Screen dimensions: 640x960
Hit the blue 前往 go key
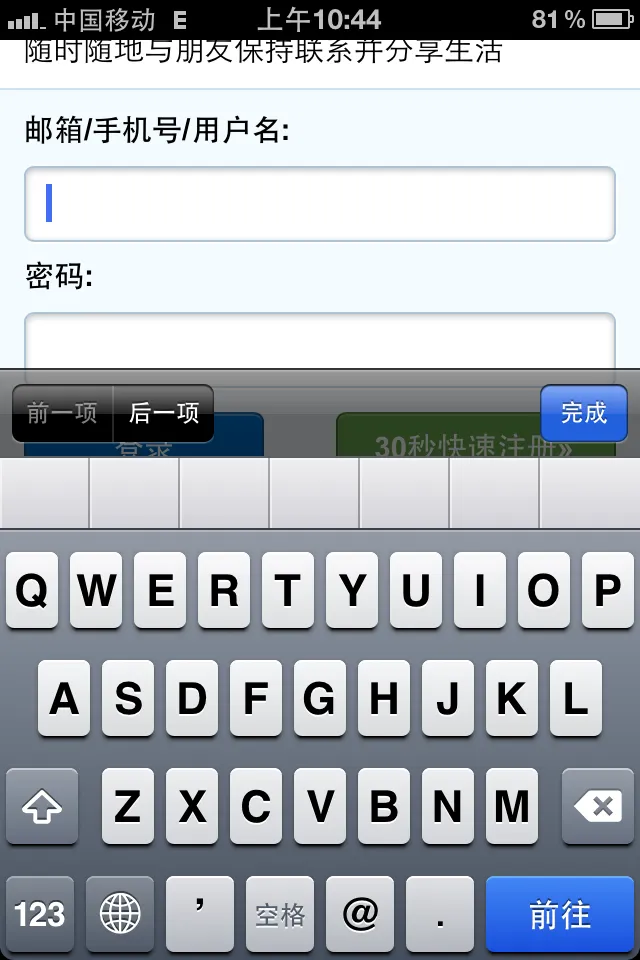(x=560, y=914)
